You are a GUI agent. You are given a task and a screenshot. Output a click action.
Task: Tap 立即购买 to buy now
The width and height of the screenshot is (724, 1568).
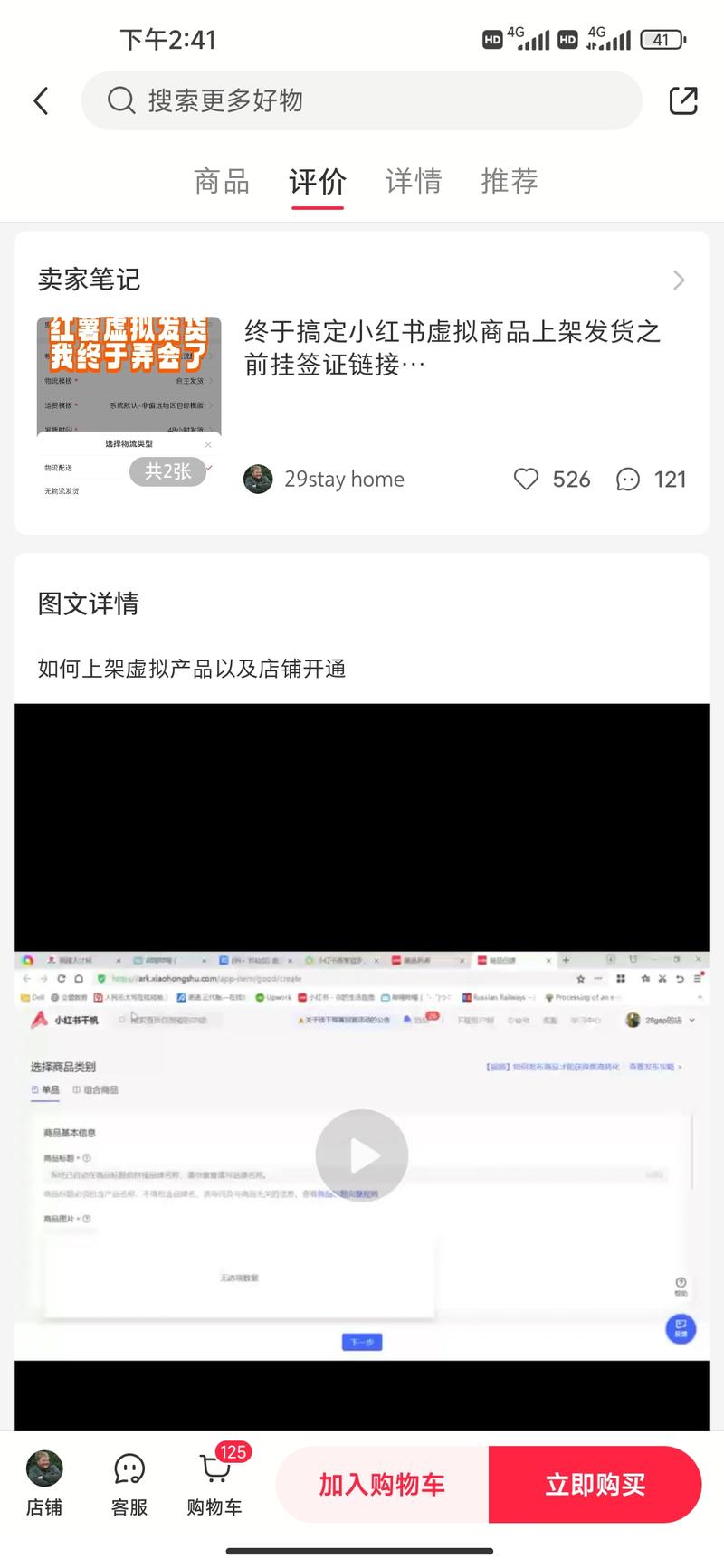point(595,1485)
